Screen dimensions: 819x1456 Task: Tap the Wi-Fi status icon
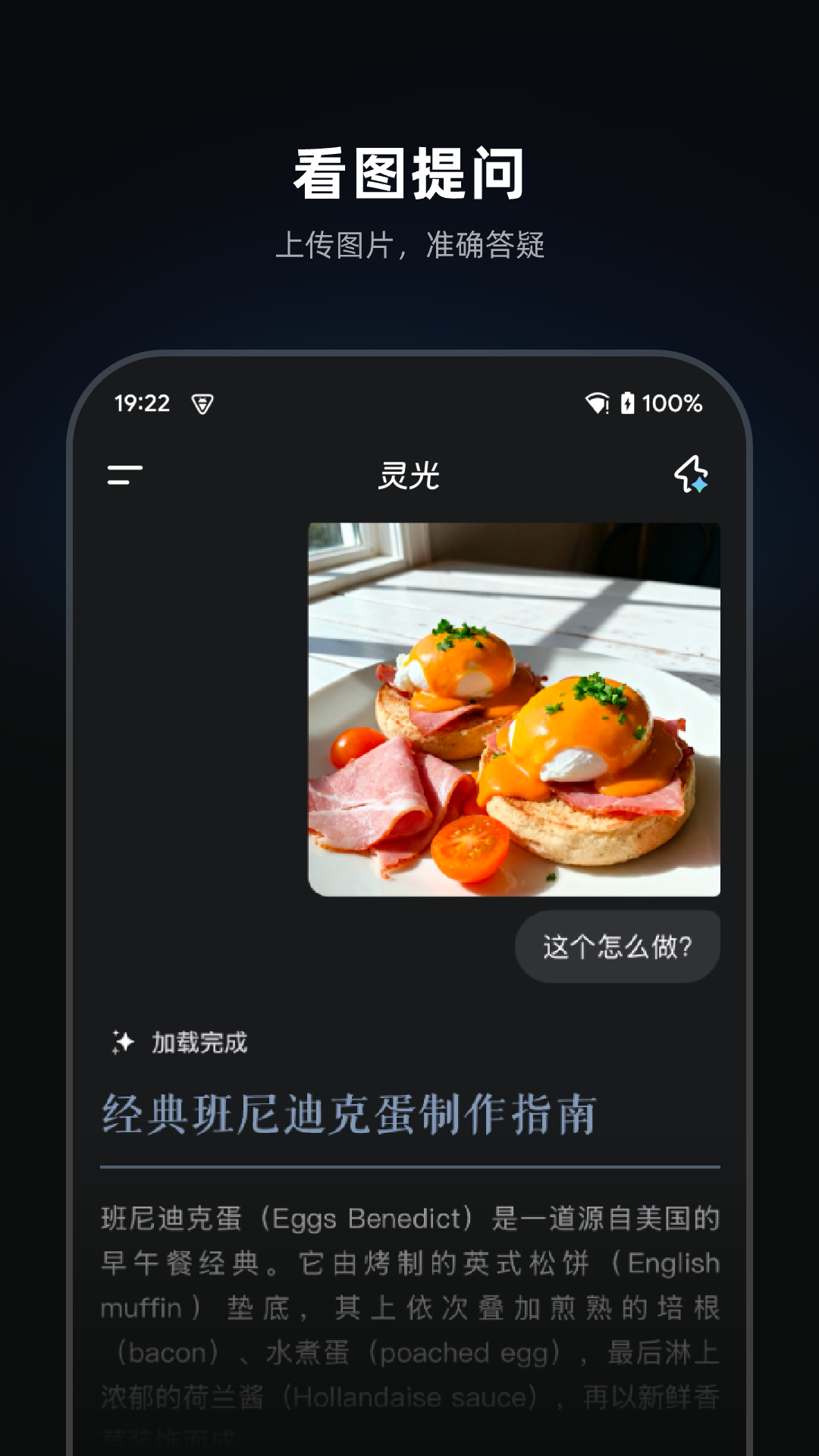click(599, 404)
